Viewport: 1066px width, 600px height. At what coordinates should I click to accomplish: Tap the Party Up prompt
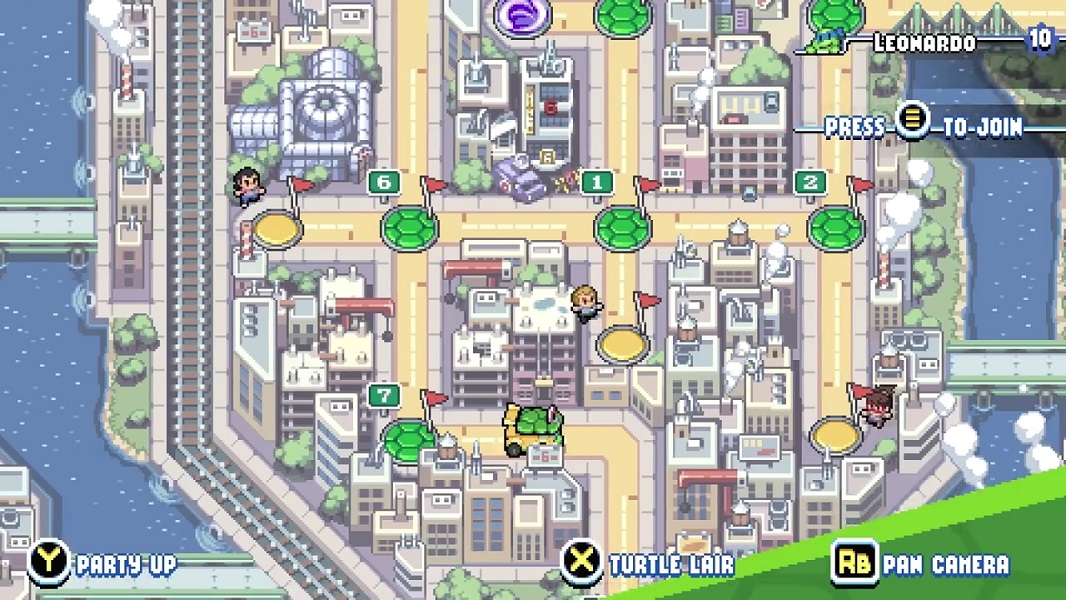[x=104, y=564]
